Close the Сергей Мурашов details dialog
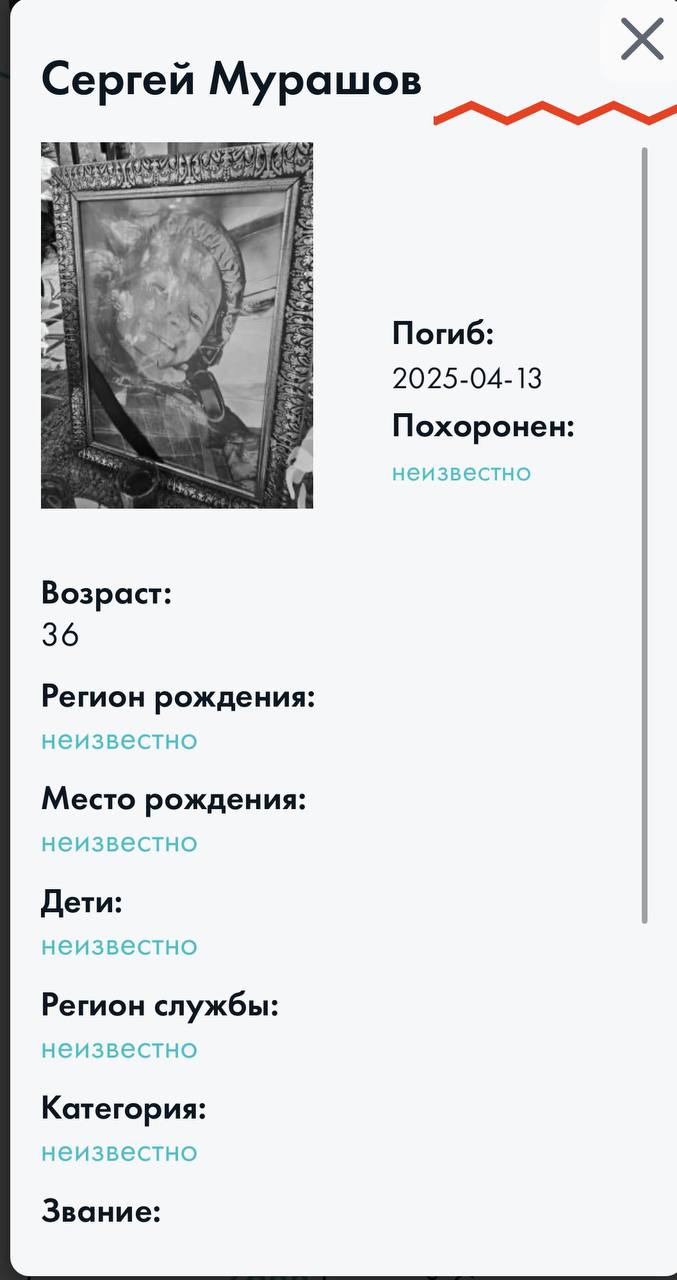Viewport: 677px width, 1280px height. tap(642, 40)
